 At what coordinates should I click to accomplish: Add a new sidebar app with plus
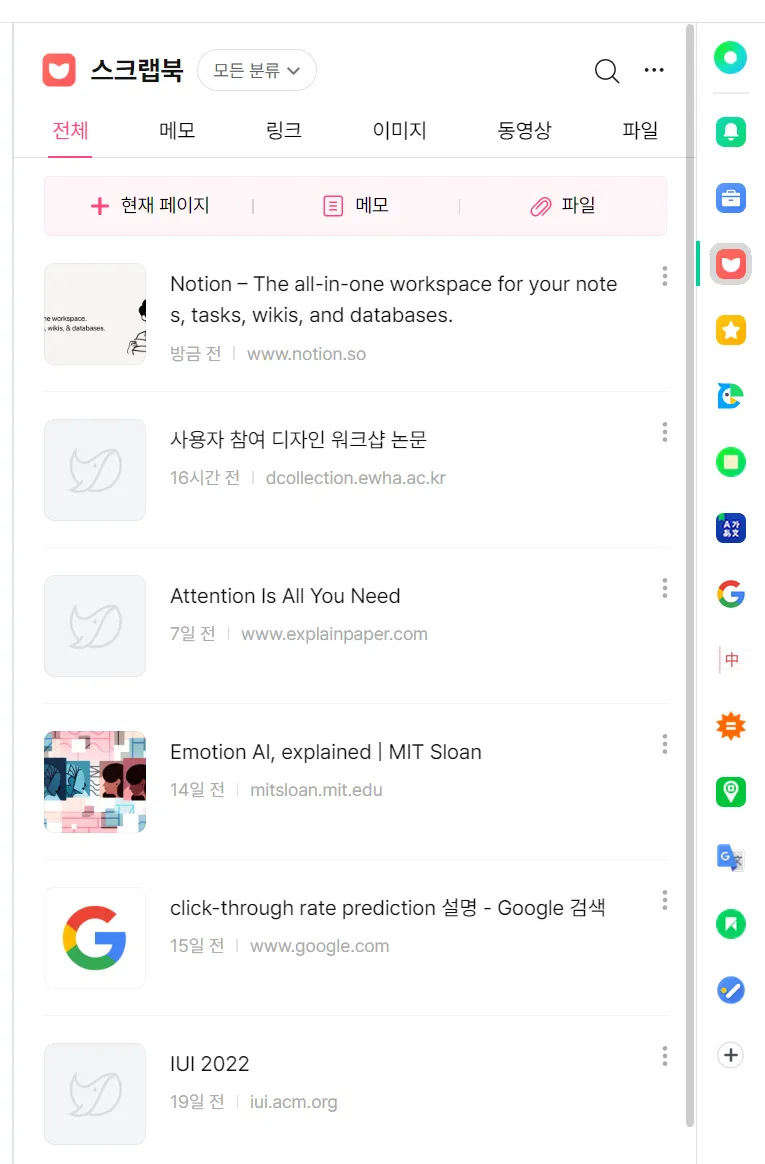[x=731, y=1055]
